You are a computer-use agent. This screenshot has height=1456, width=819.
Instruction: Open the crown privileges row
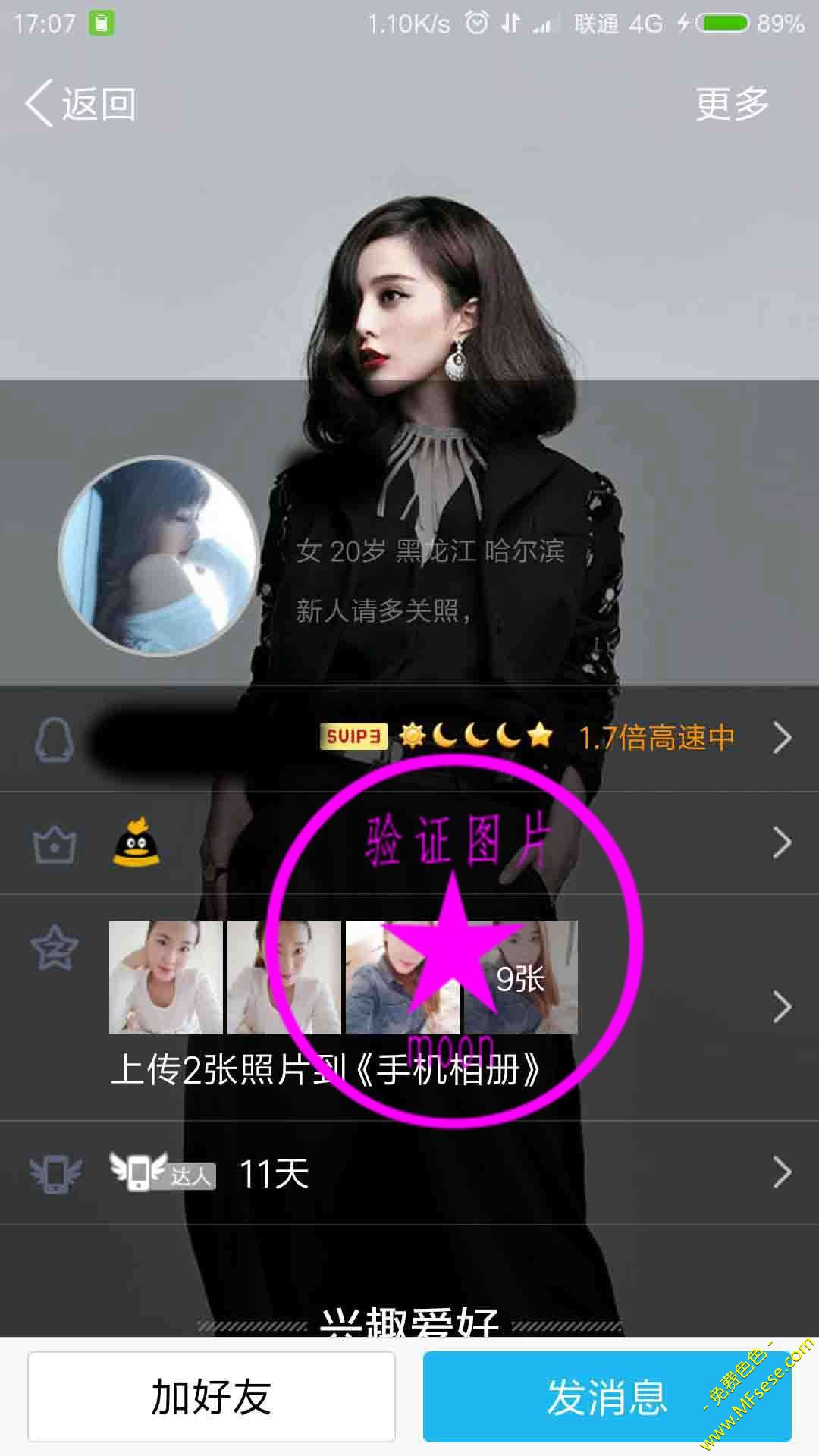[x=409, y=843]
